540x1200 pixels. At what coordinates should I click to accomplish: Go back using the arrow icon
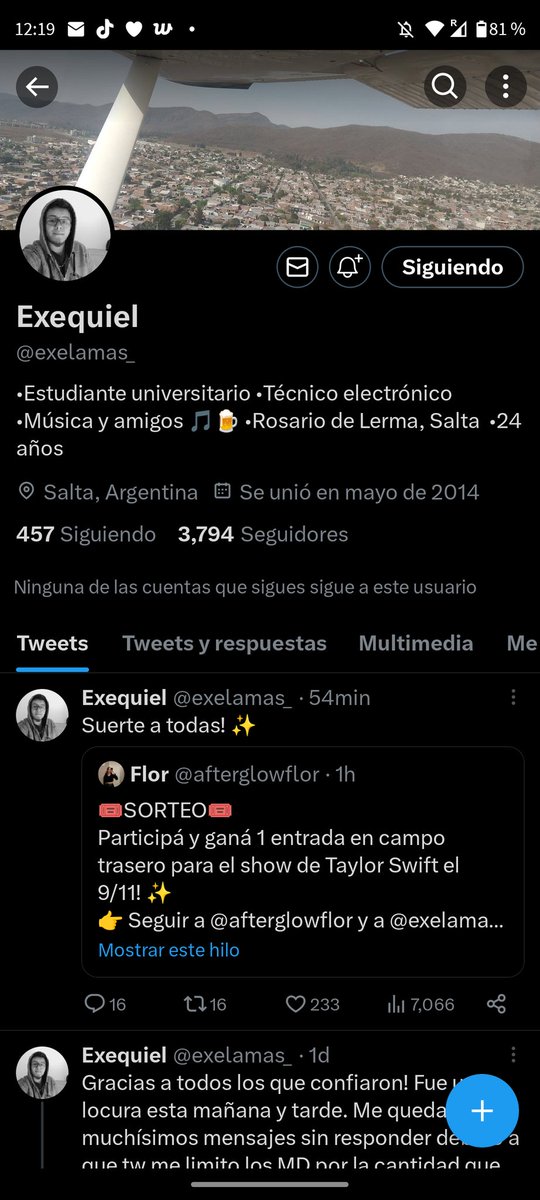click(x=37, y=88)
